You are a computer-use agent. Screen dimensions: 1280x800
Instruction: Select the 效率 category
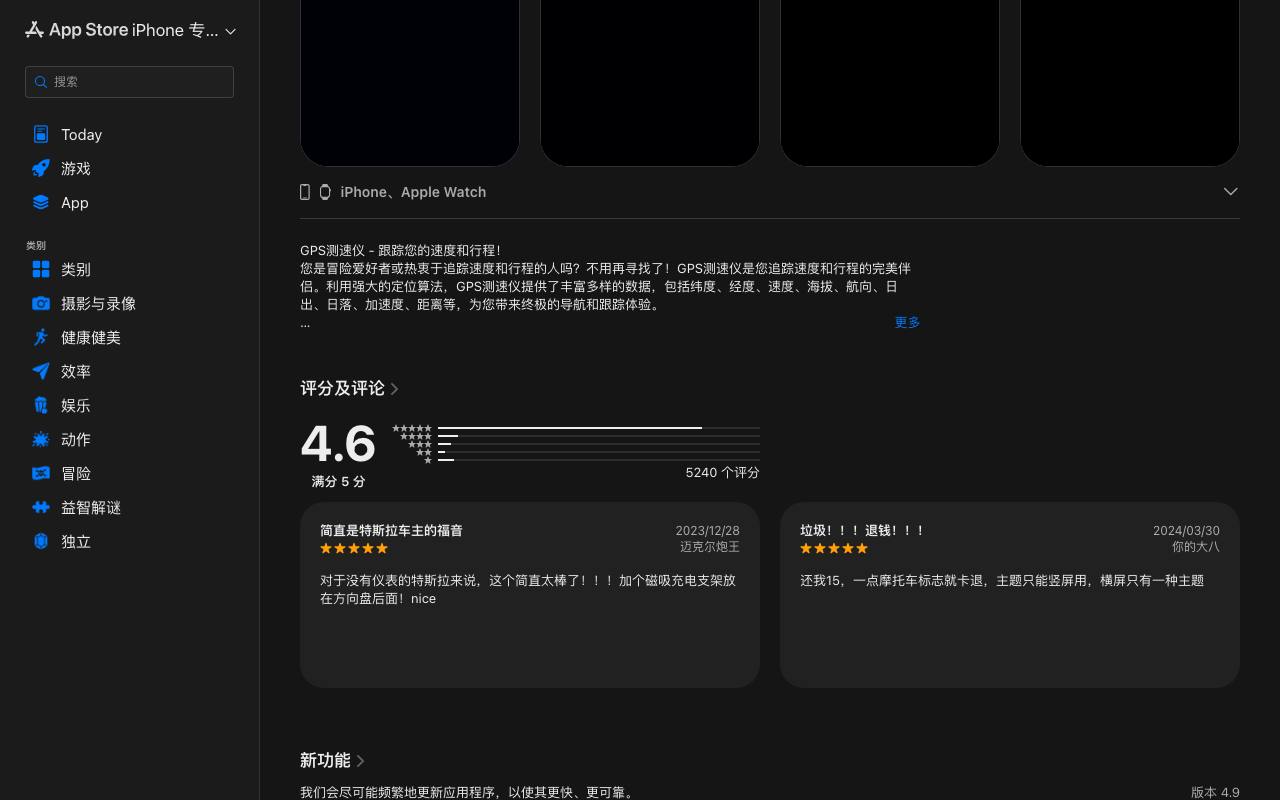click(x=129, y=372)
